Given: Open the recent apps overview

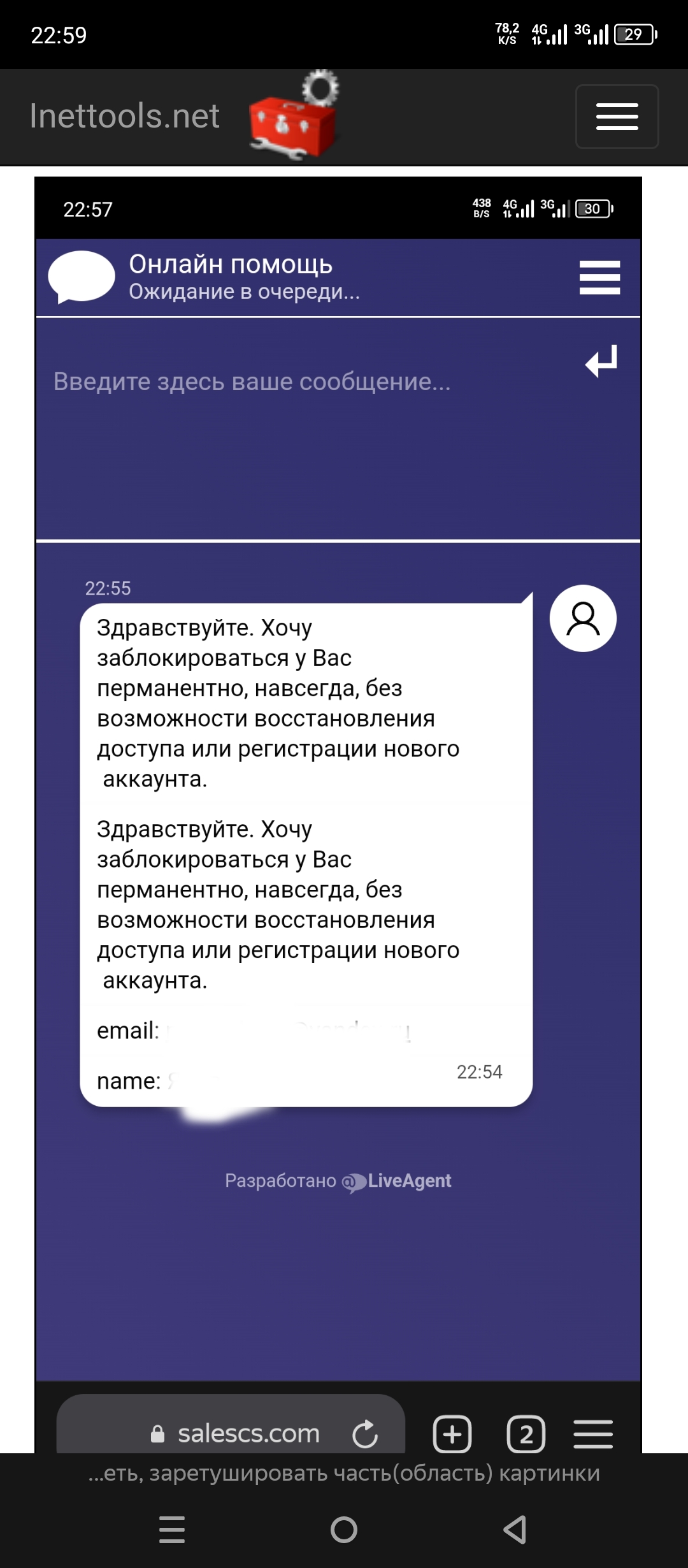Looking at the screenshot, I should pos(172,1530).
